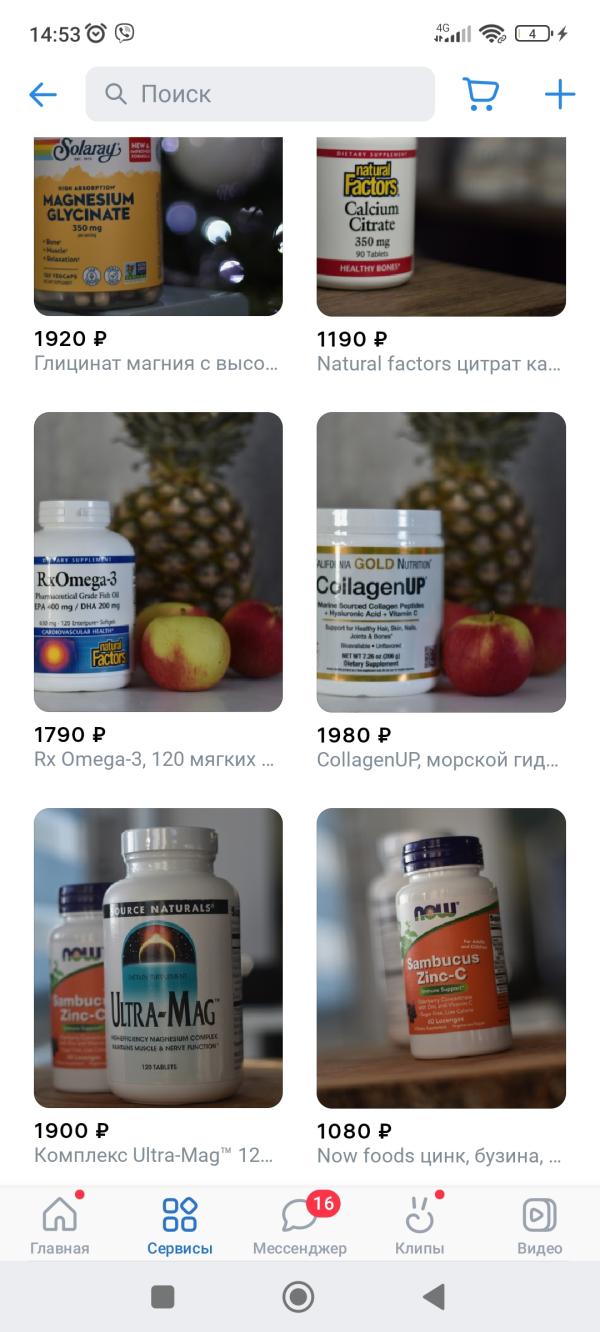Image resolution: width=600 pixels, height=1332 pixels.
Task: Switch to the Главная tab
Action: 60,1225
